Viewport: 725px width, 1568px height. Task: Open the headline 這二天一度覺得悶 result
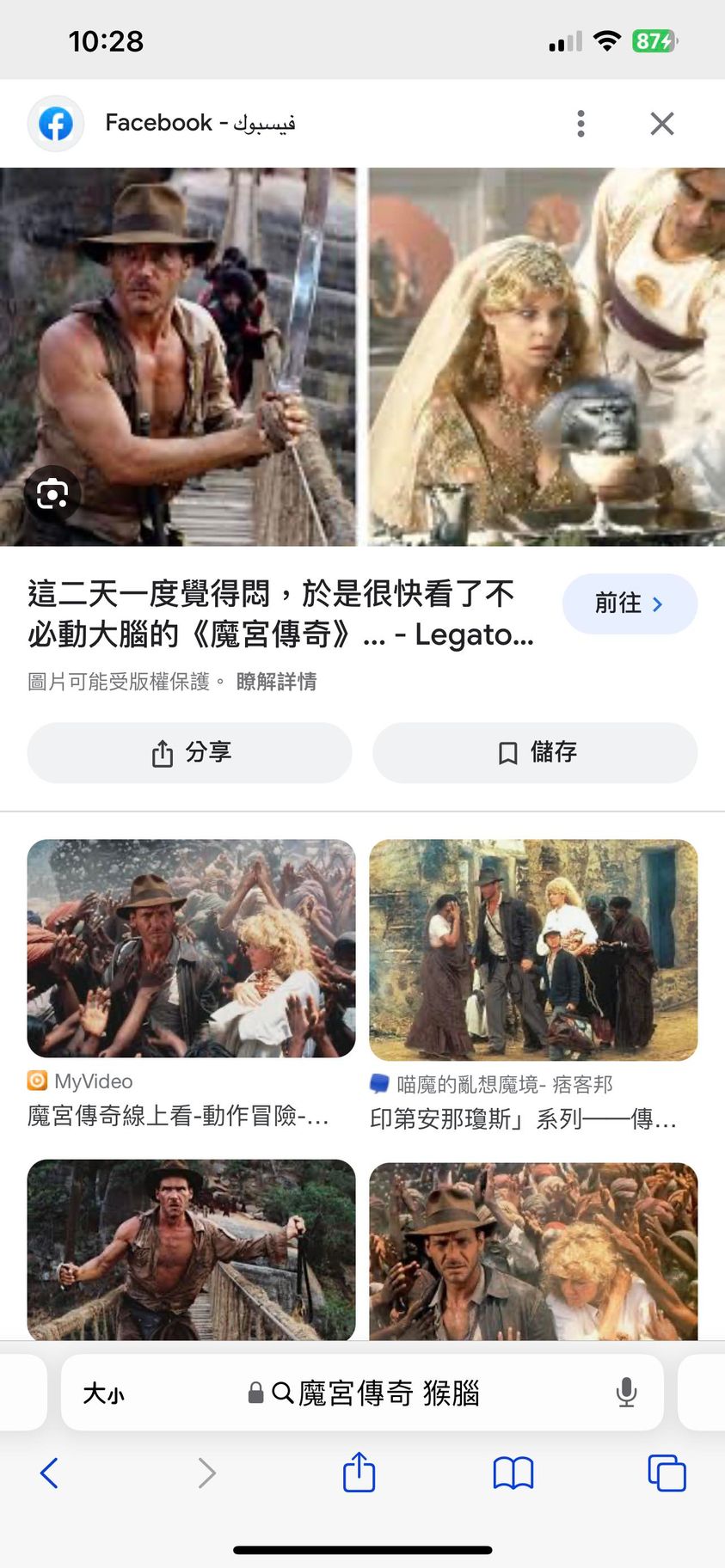pyautogui.click(x=281, y=614)
